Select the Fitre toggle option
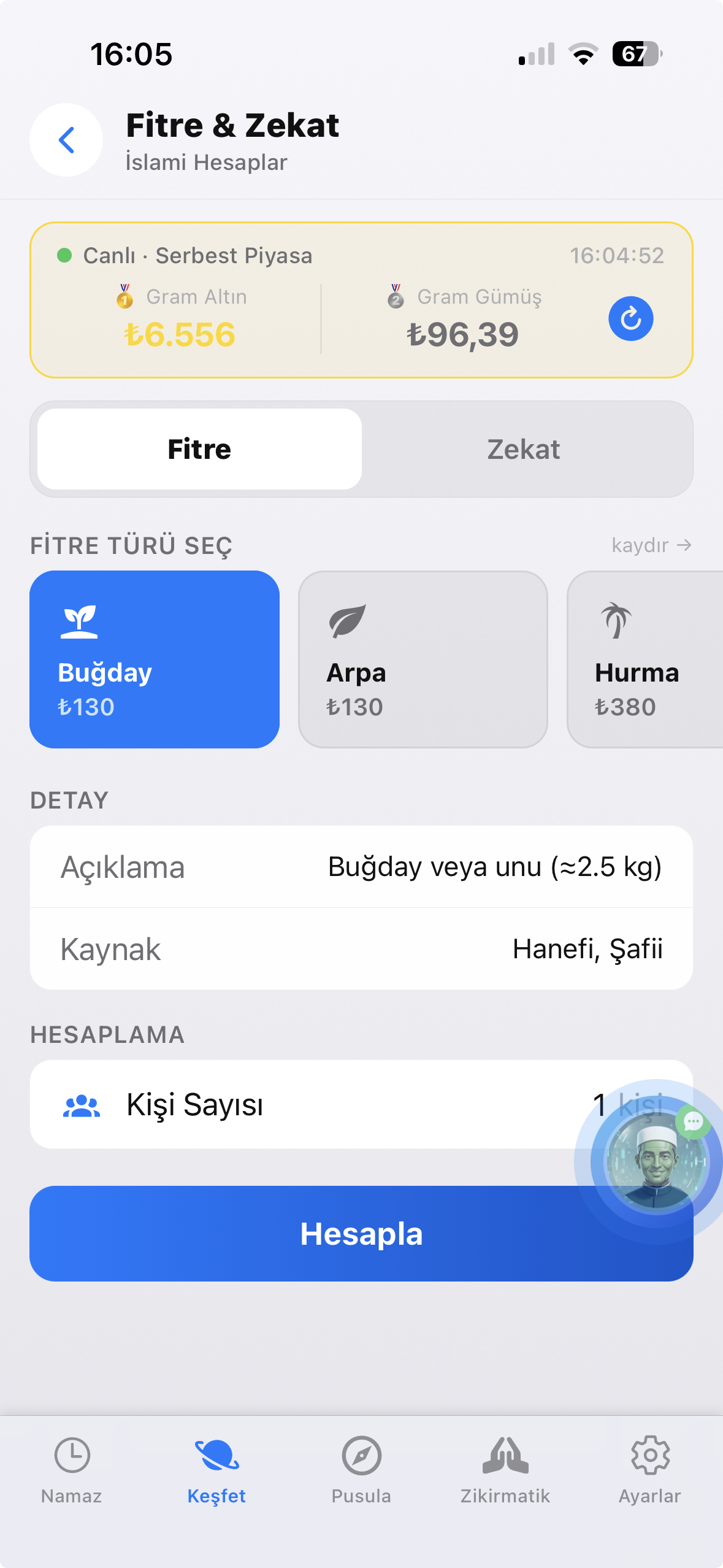Screen dimensions: 723x1568 pyautogui.click(x=199, y=448)
